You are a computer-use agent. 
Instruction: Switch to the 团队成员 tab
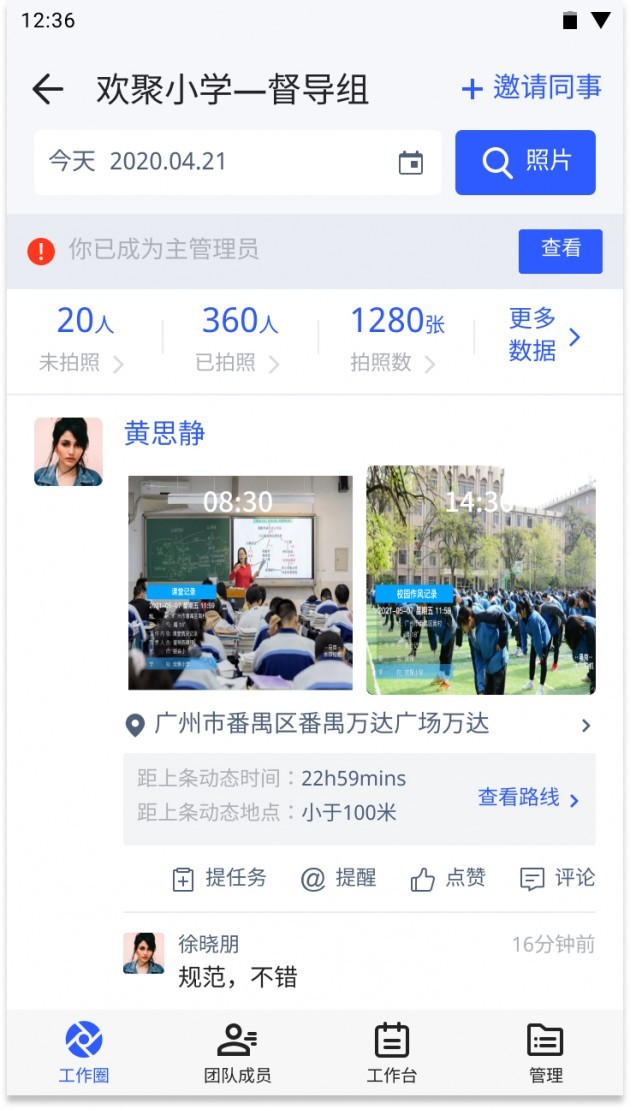pyautogui.click(x=237, y=1054)
